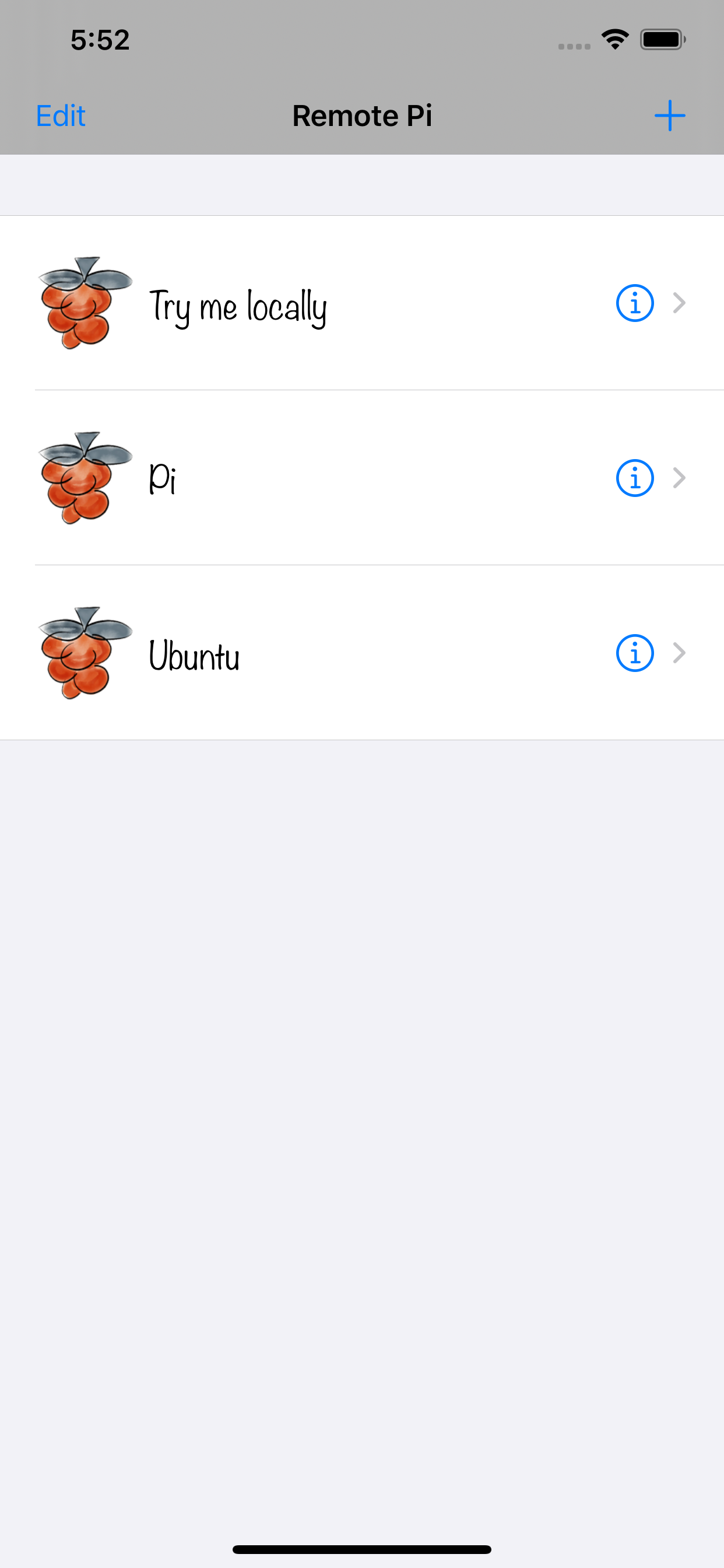
Task: Open info details for Try me locally
Action: click(634, 303)
